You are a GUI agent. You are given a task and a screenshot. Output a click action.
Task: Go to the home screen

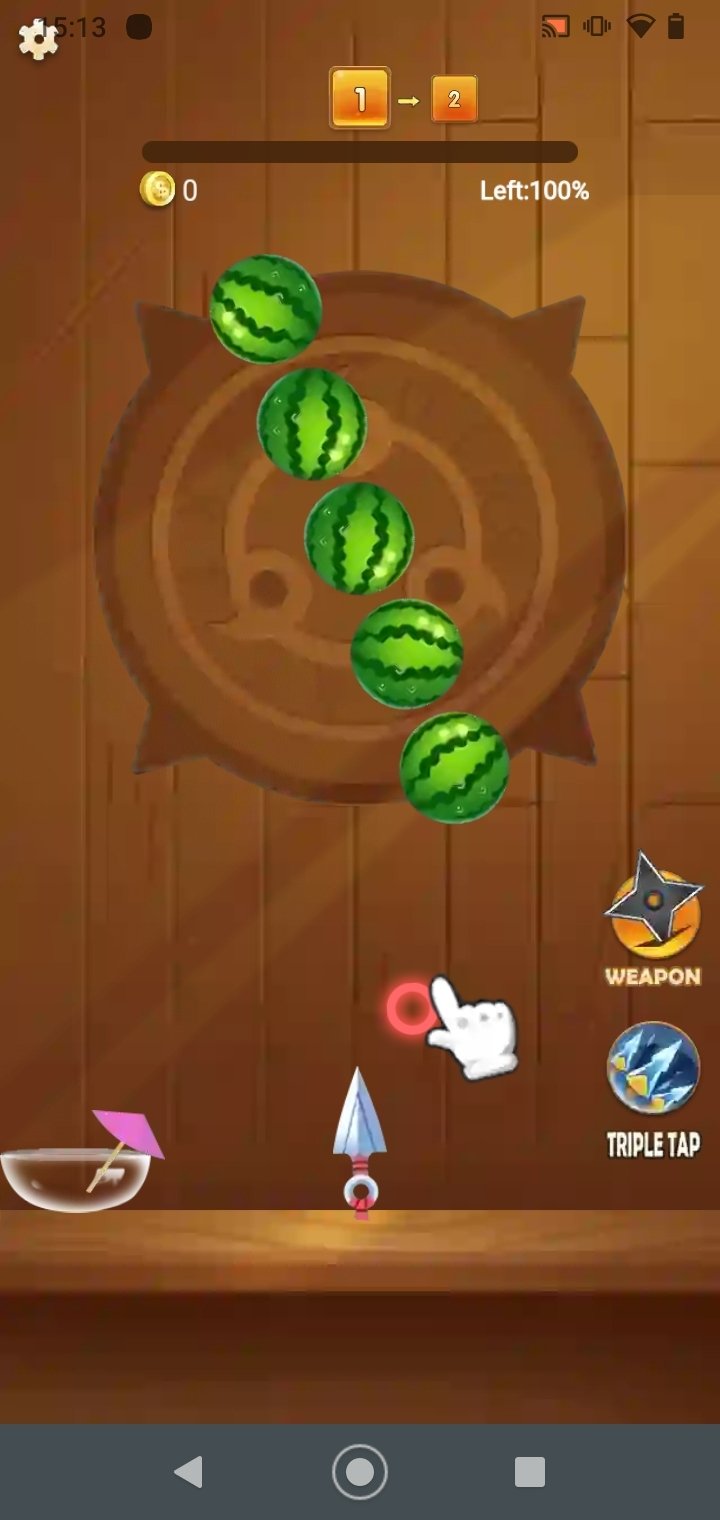(x=360, y=1472)
